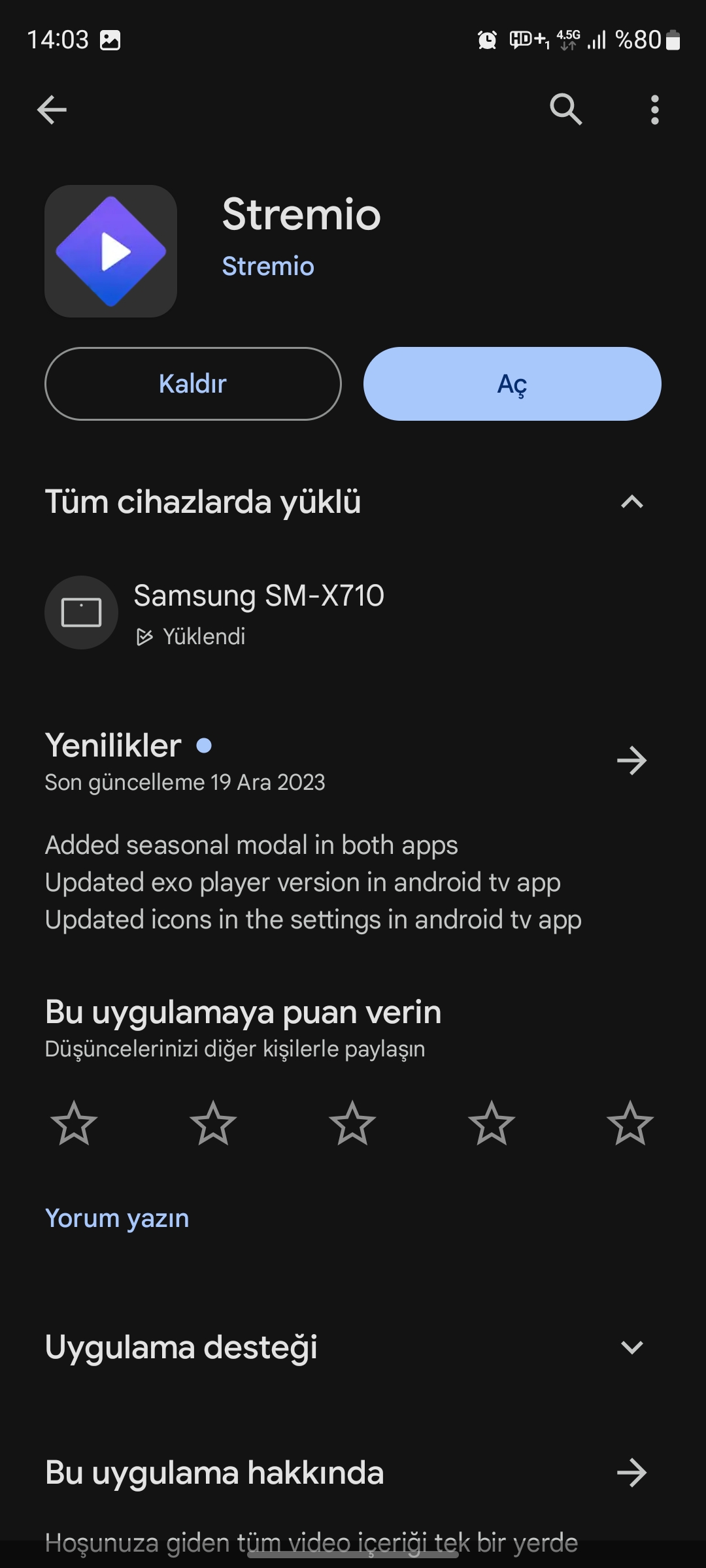706x1568 pixels.
Task: Rate the app four stars
Action: 492,1123
